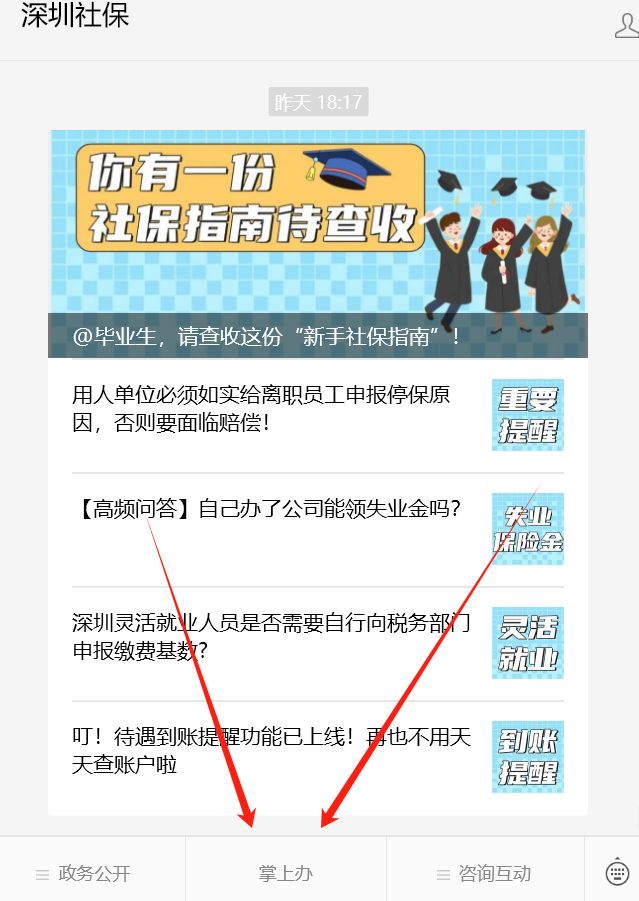Open 待遇到账提醒功能 article

(x=270, y=751)
